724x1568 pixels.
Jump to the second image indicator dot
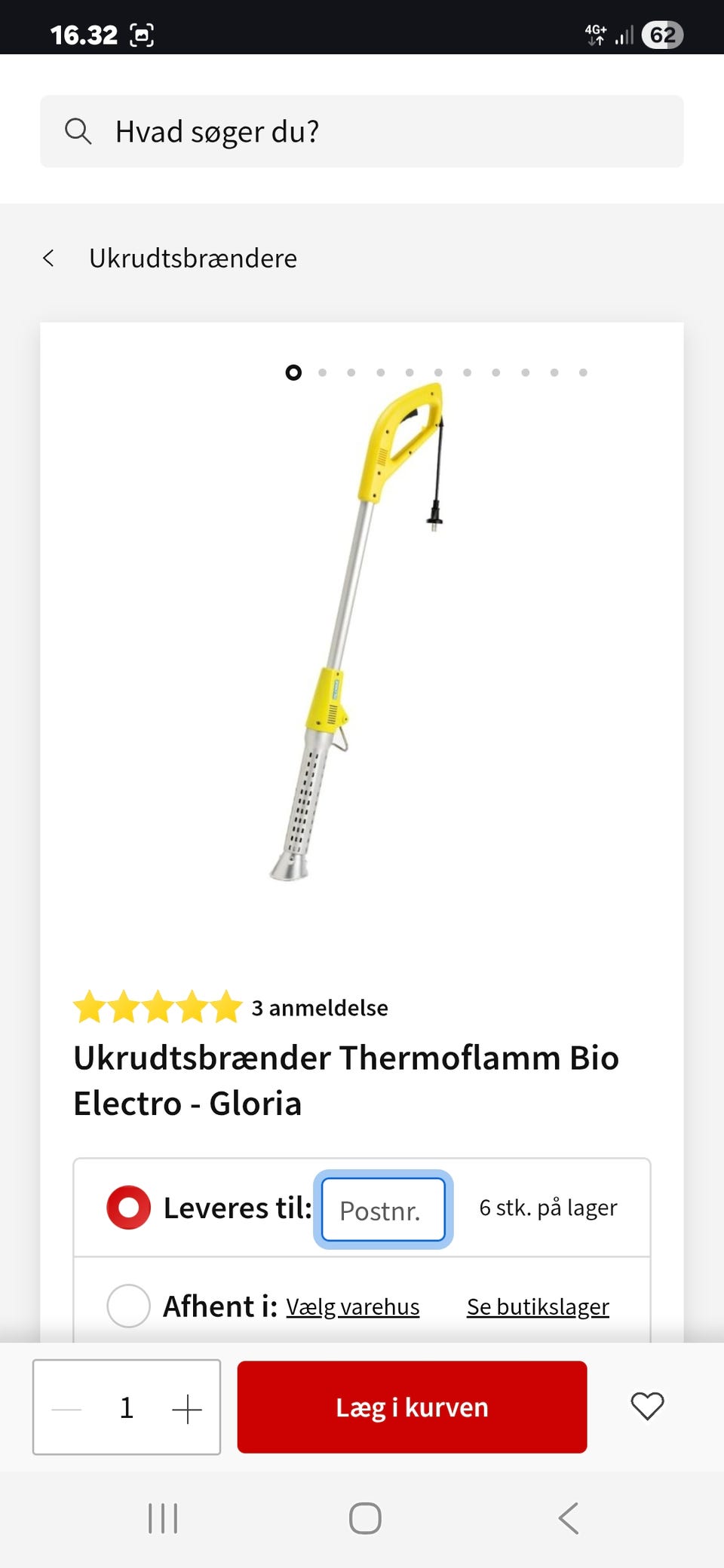323,372
